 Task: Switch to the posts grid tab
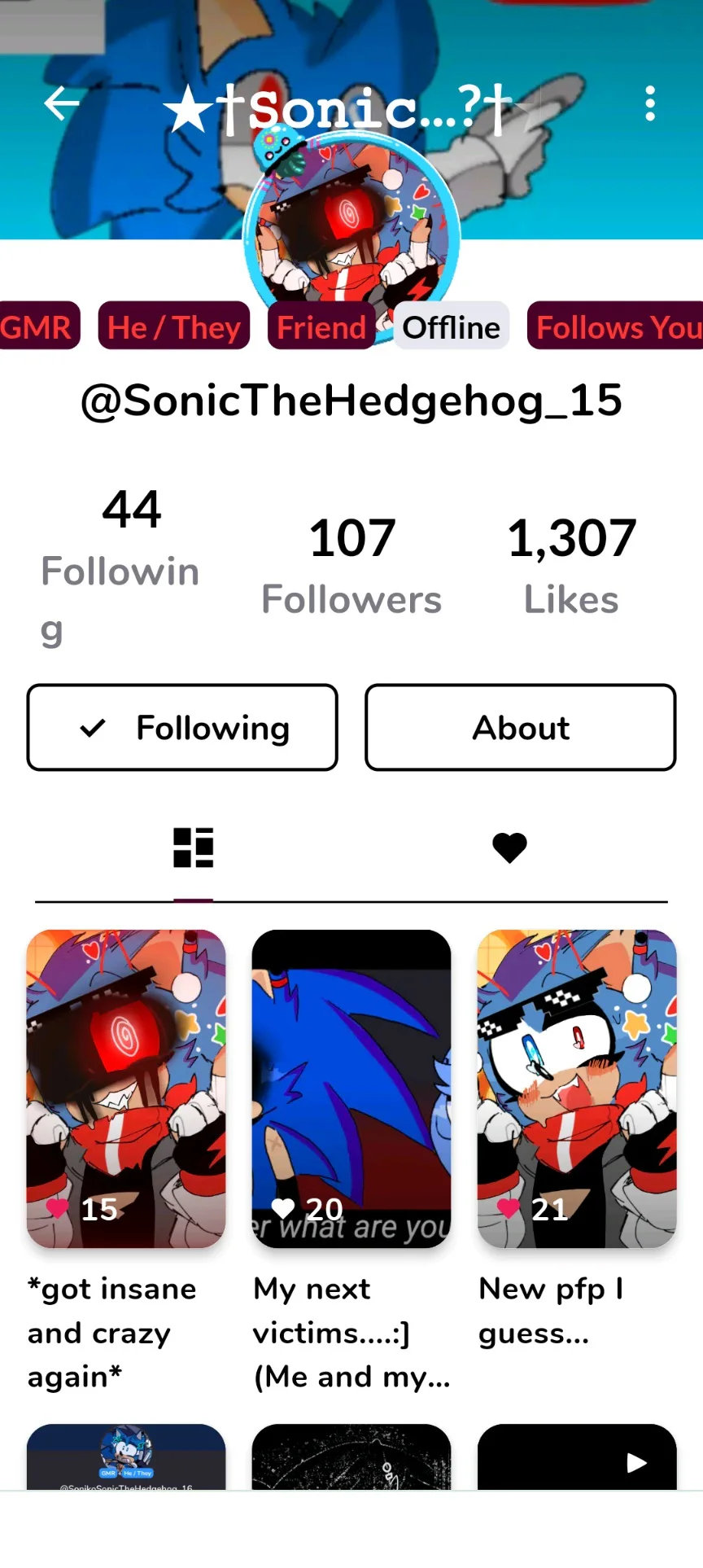[x=194, y=848]
